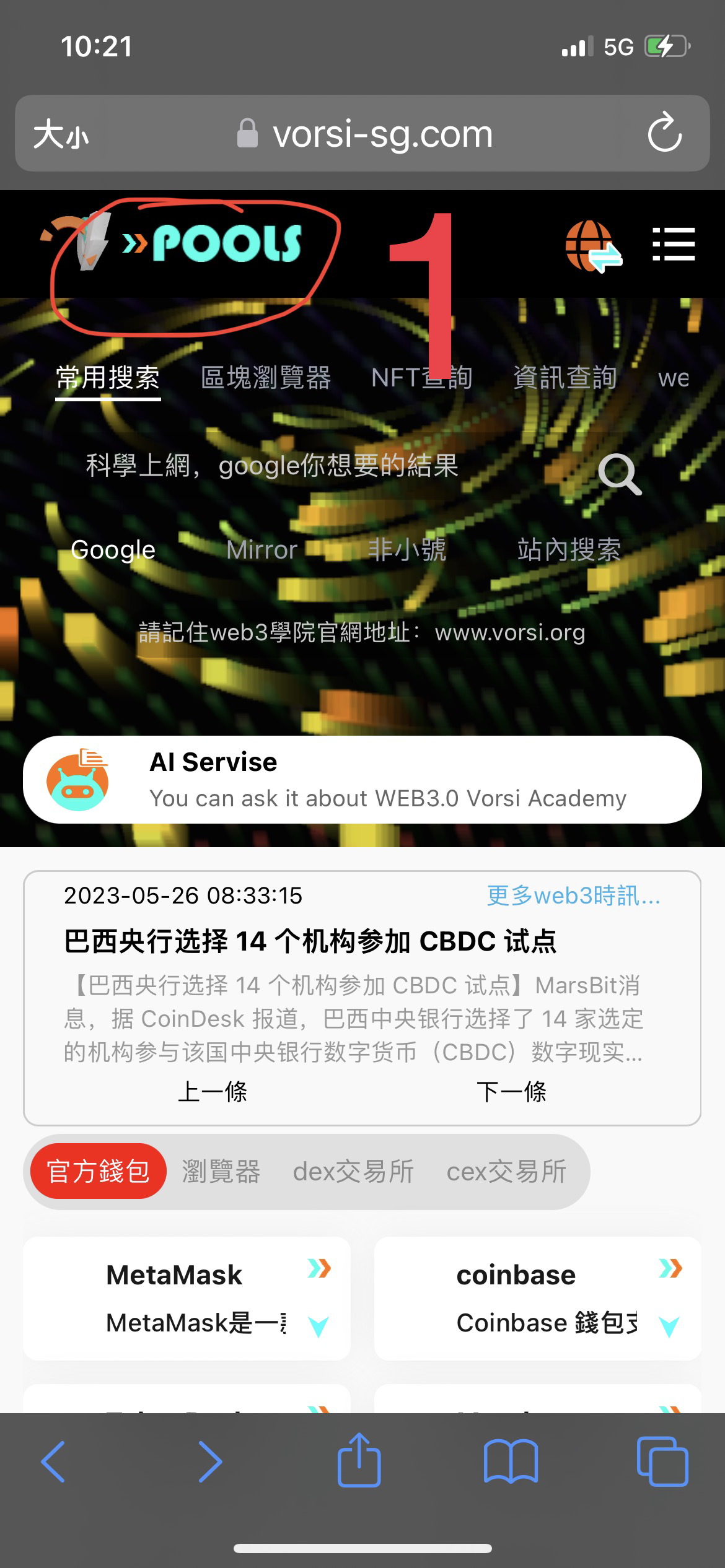Select Mirror as search engine
The width and height of the screenshot is (725, 1568).
click(x=261, y=550)
